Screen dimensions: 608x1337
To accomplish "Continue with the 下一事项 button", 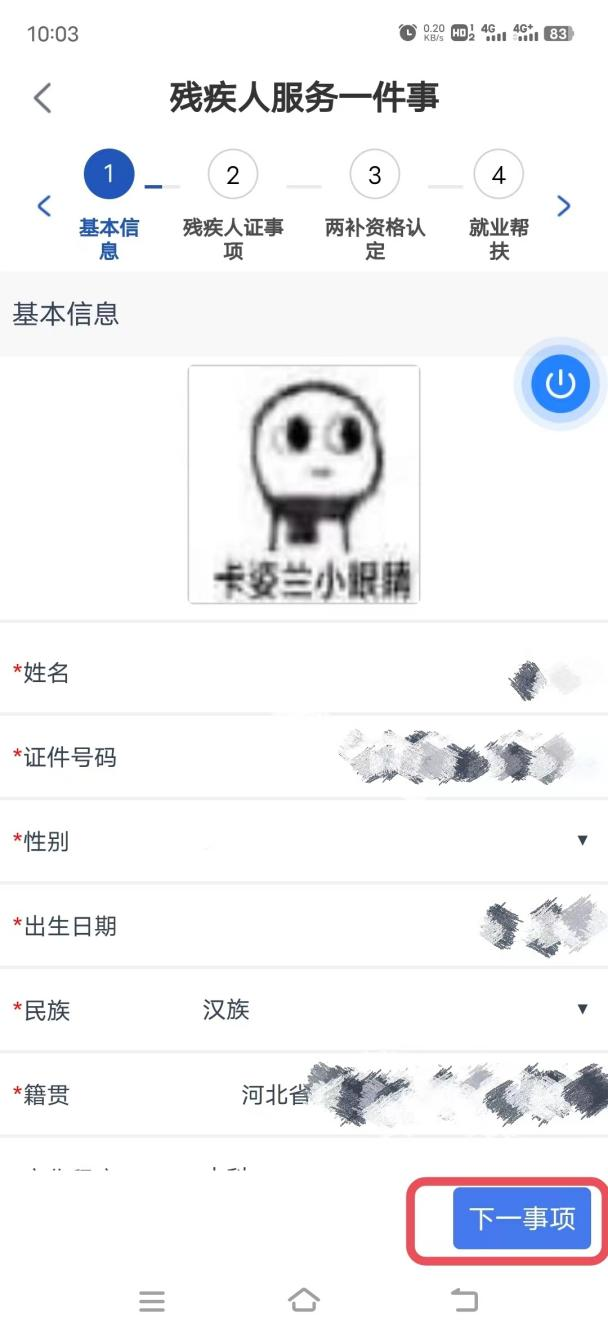I will pos(522,1219).
